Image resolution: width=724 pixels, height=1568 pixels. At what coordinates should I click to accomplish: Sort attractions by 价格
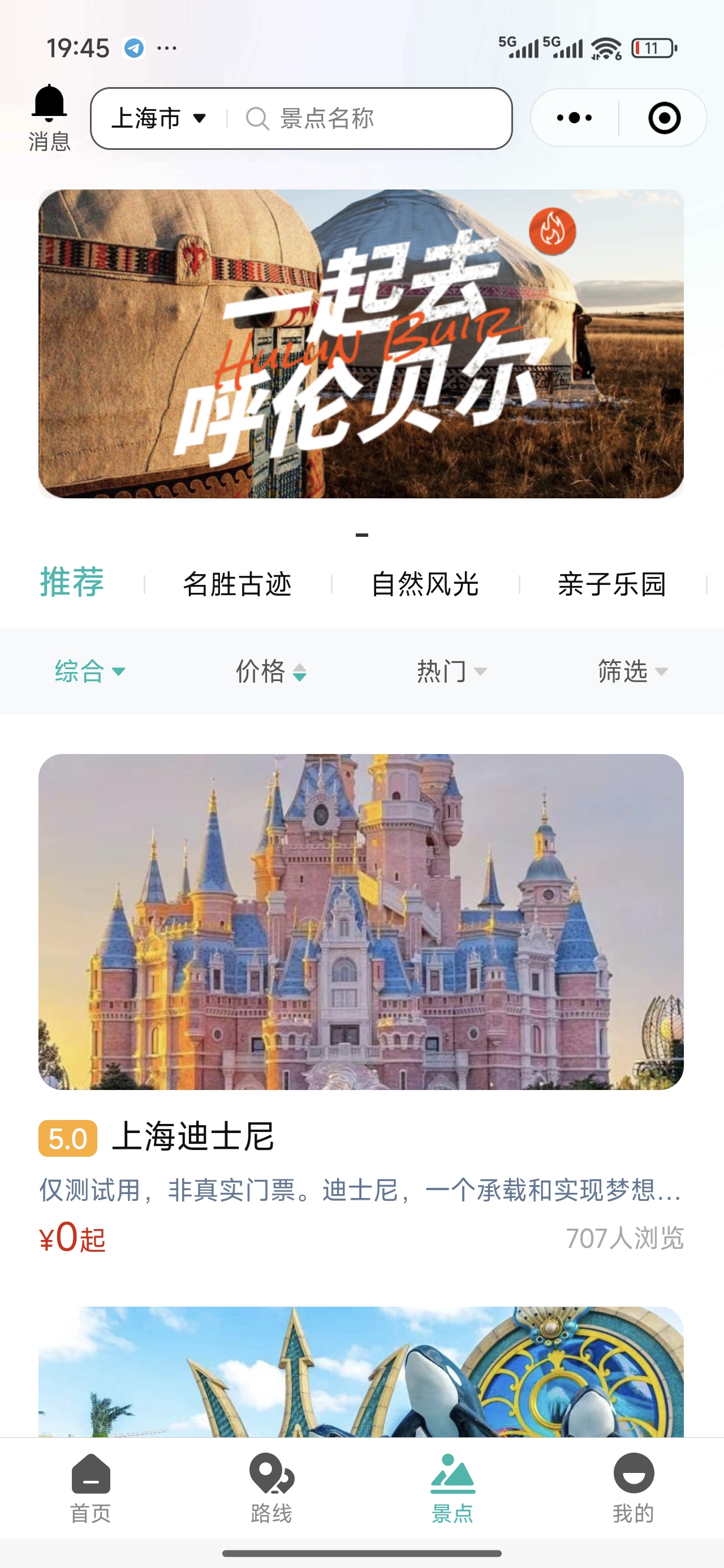[270, 671]
